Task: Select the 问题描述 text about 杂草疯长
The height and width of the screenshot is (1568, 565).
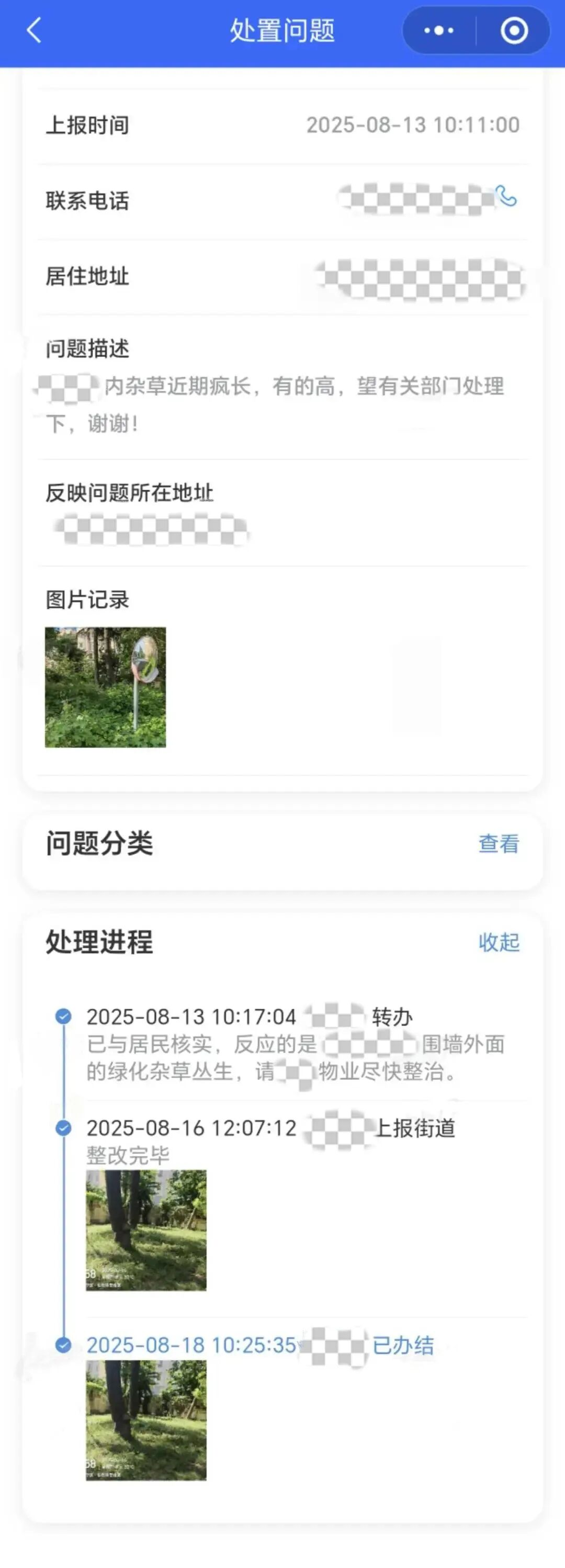Action: pyautogui.click(x=274, y=402)
